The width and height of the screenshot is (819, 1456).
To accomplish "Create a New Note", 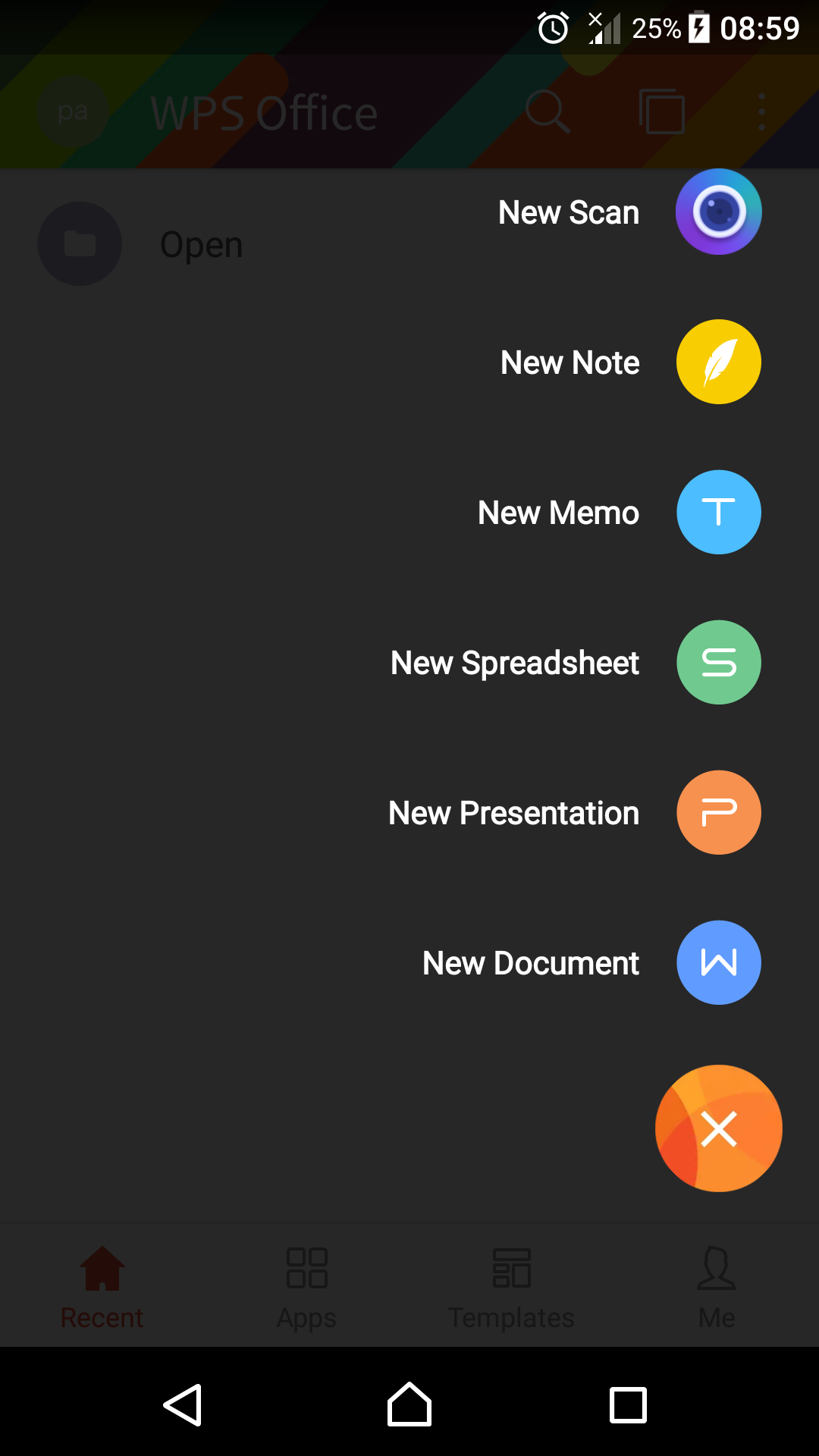I will (x=718, y=362).
